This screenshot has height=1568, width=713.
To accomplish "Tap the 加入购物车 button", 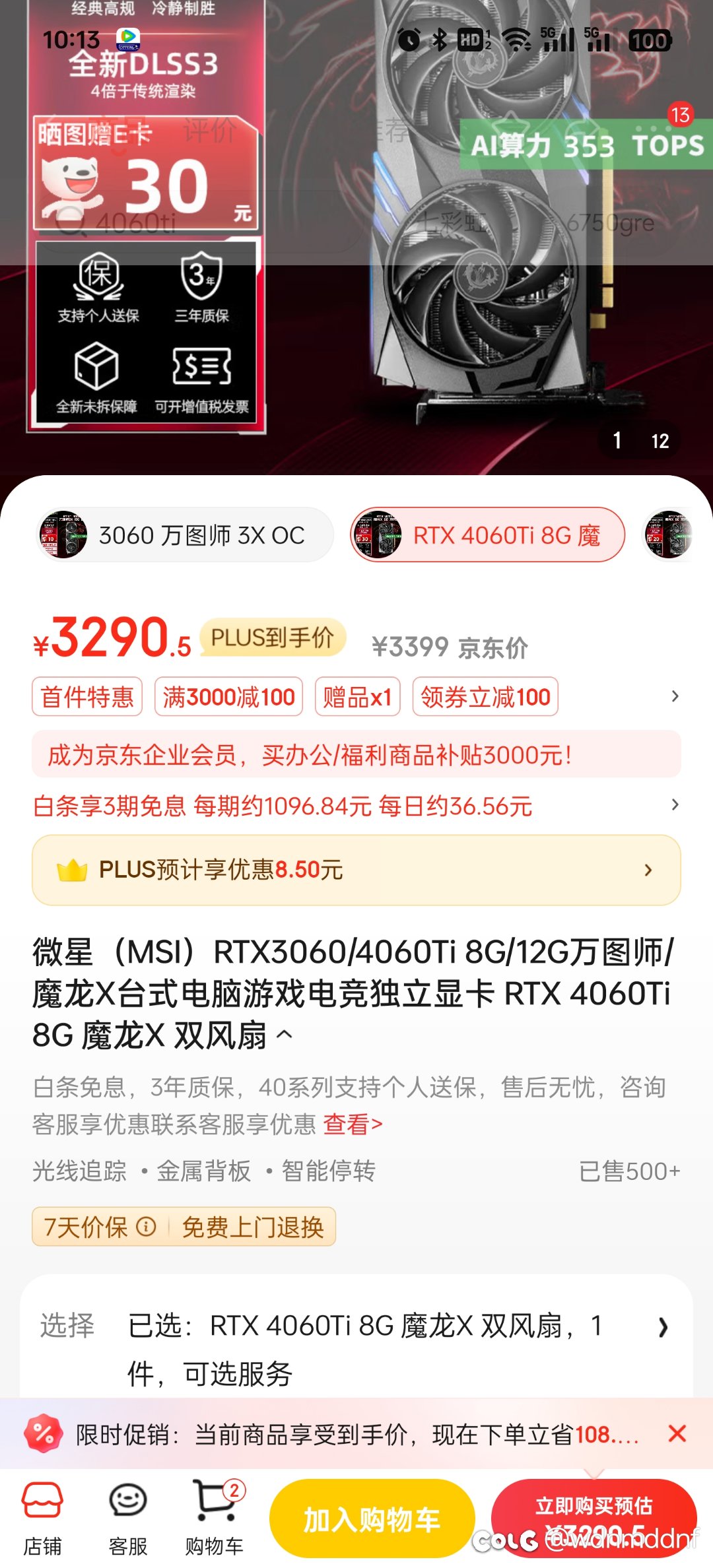I will coord(372,1519).
